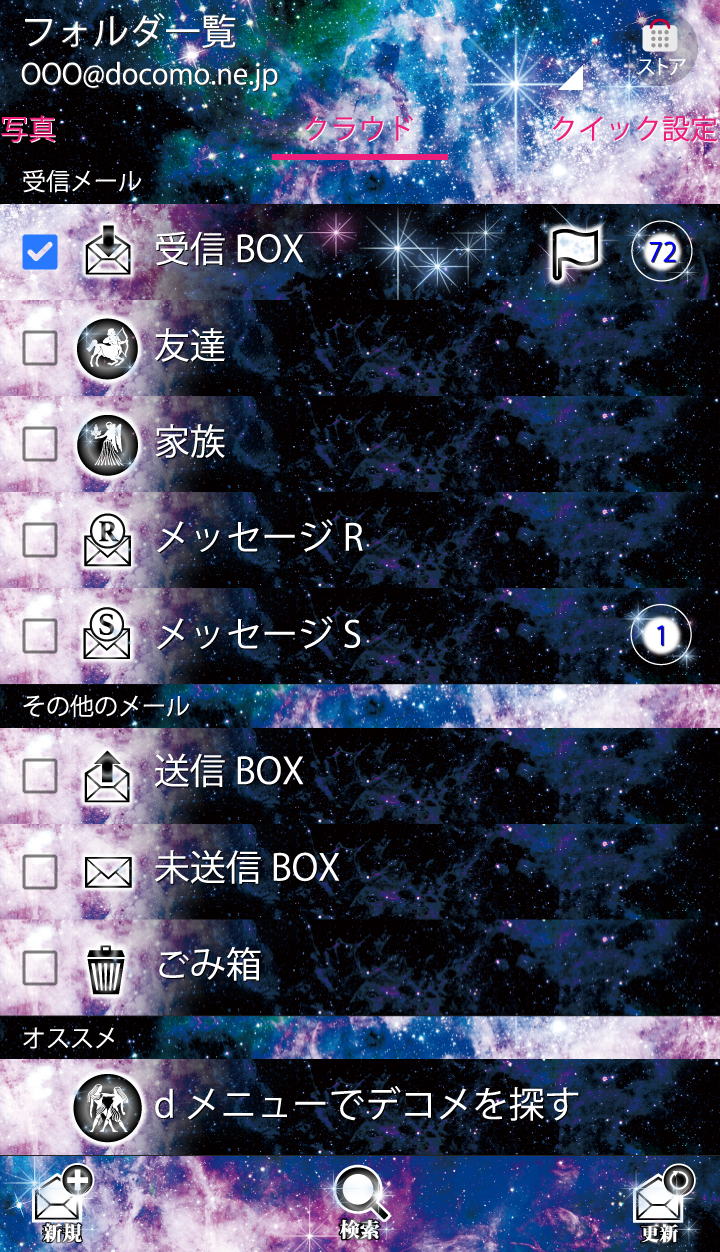Compose a new mail with 新規

62,1205
